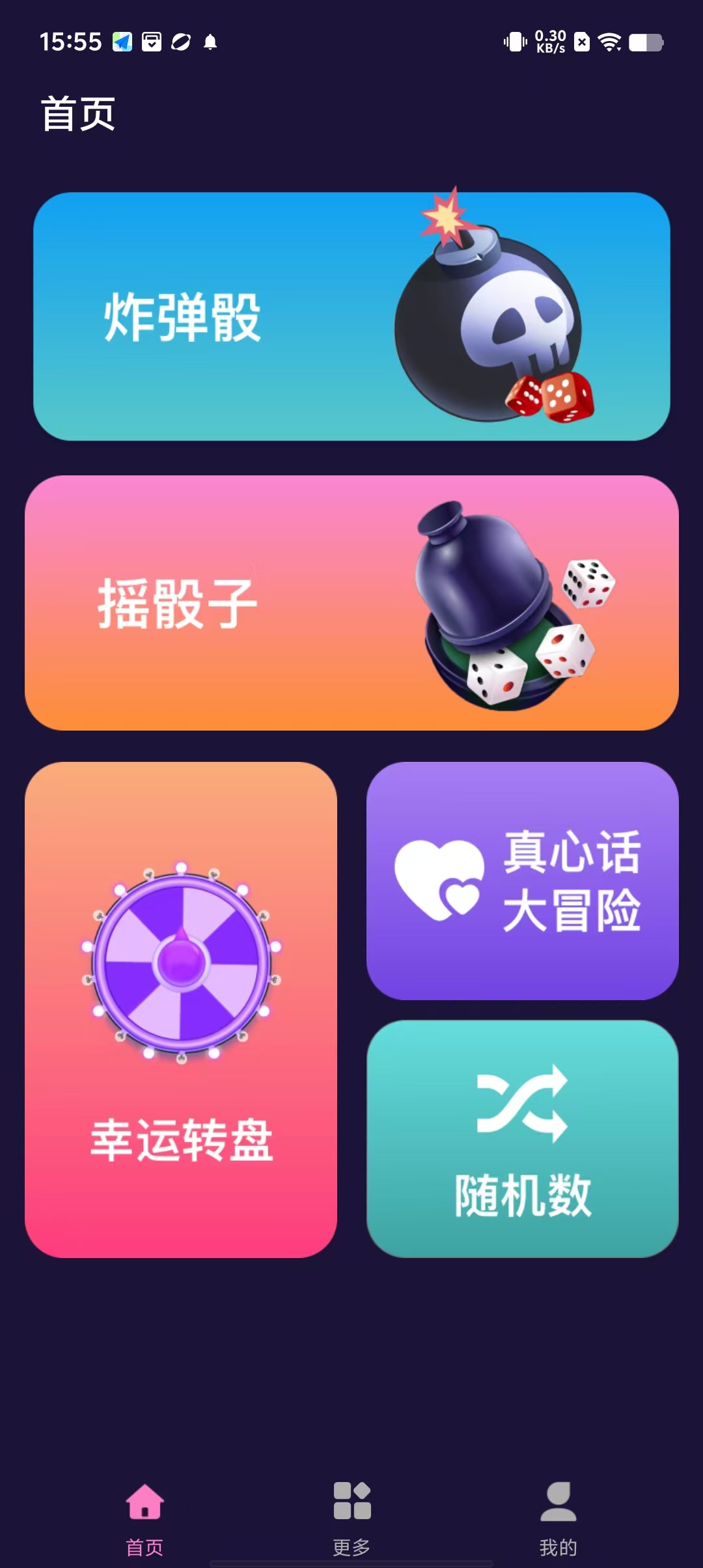Select the 首页 home tab
This screenshot has width=703, height=1568.
[x=145, y=1517]
